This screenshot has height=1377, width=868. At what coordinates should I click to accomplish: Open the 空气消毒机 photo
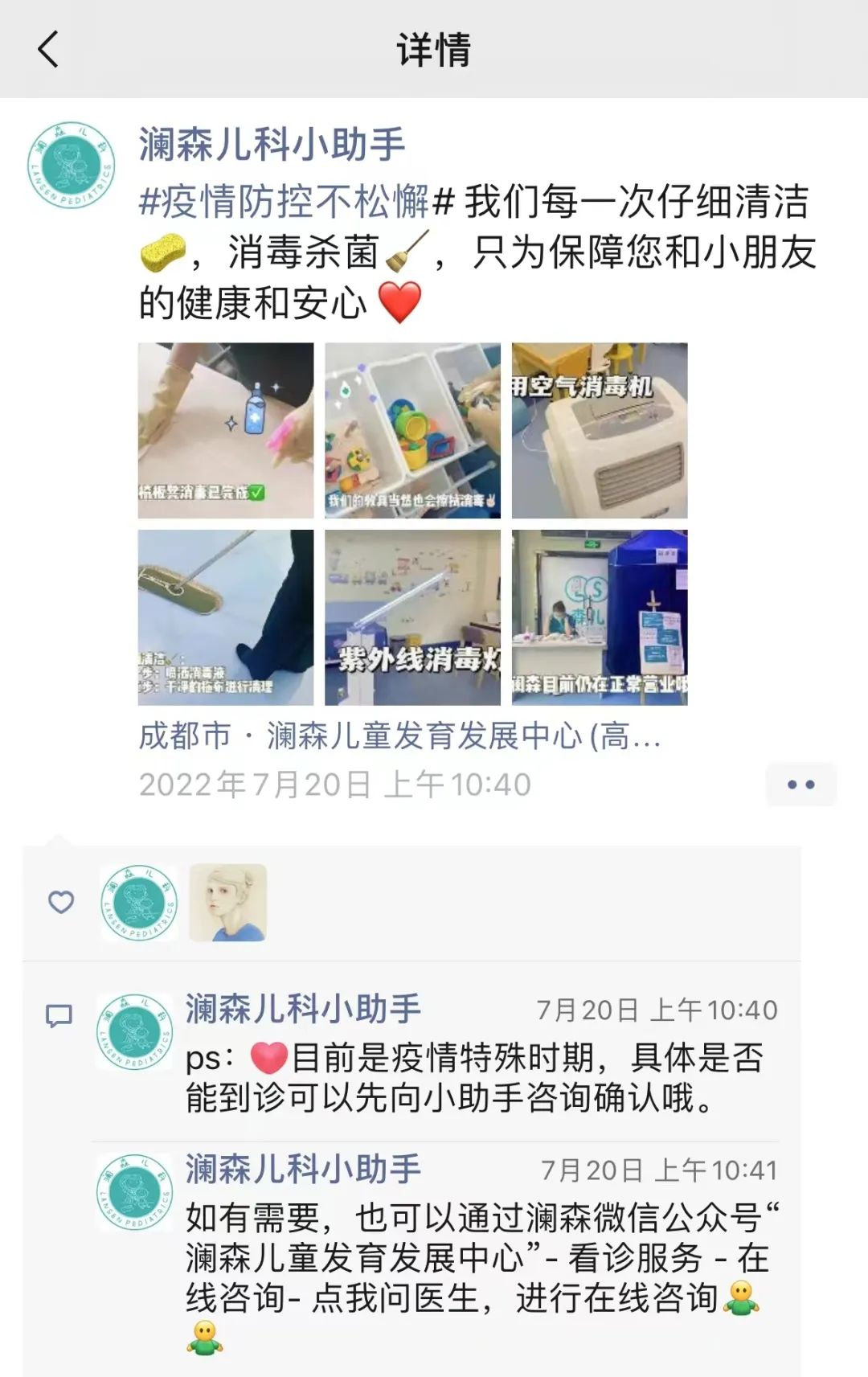coord(600,431)
